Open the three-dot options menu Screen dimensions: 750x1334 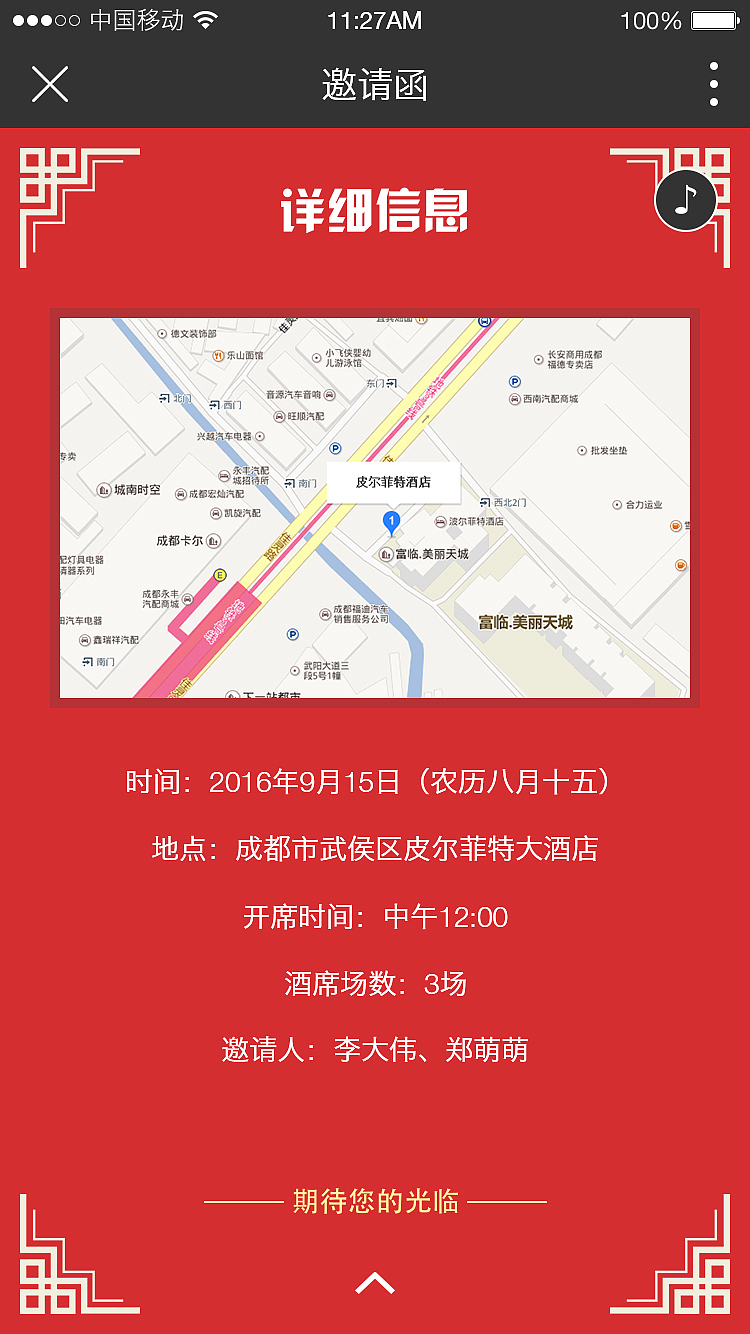coord(712,85)
